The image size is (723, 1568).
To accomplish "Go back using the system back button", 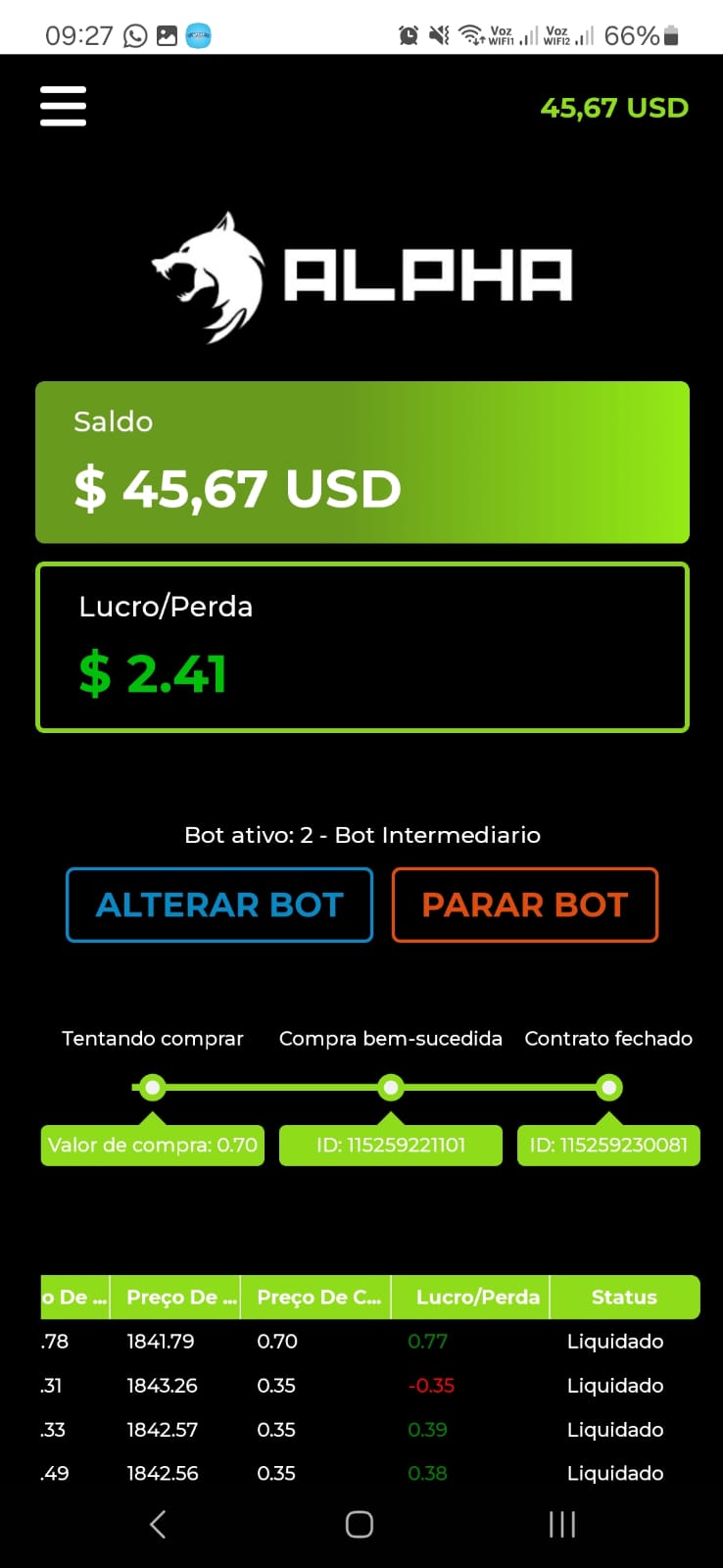I will (x=158, y=1524).
